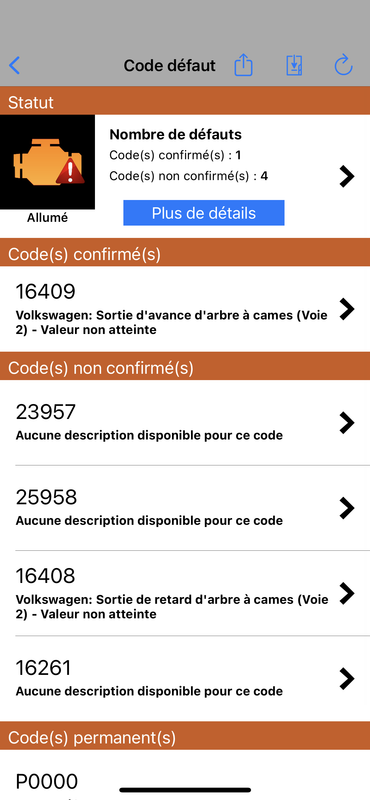
Task: Select unconfirmed code 25958
Action: click(x=185, y=508)
